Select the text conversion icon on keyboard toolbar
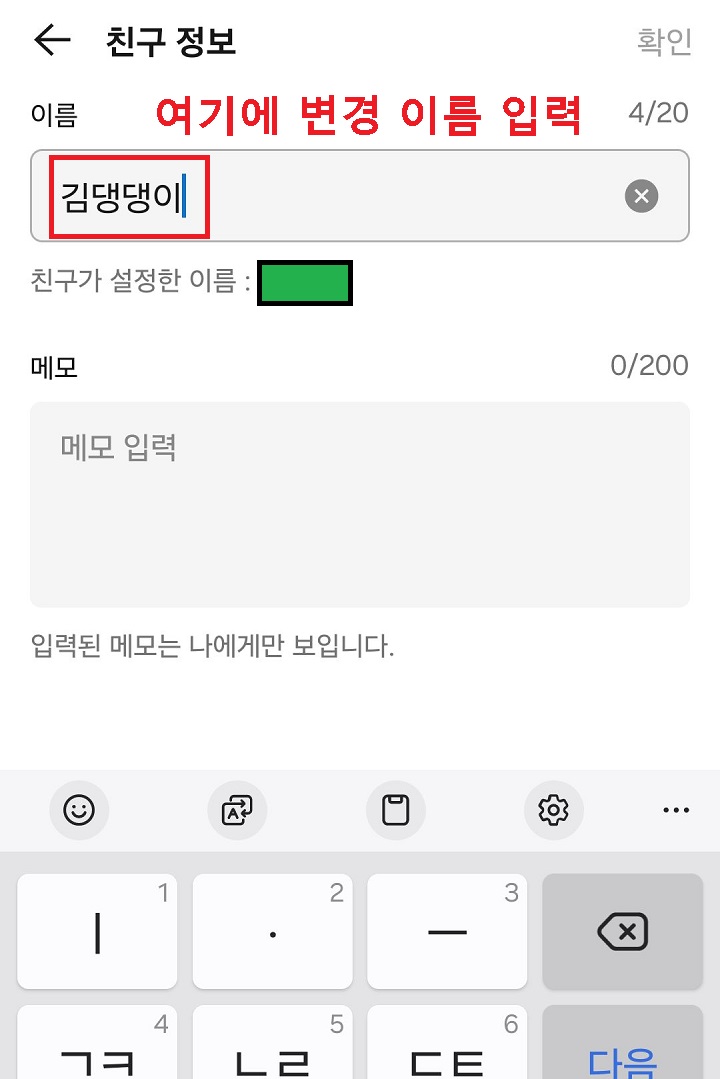Screen dimensions: 720x1079 coord(238,810)
